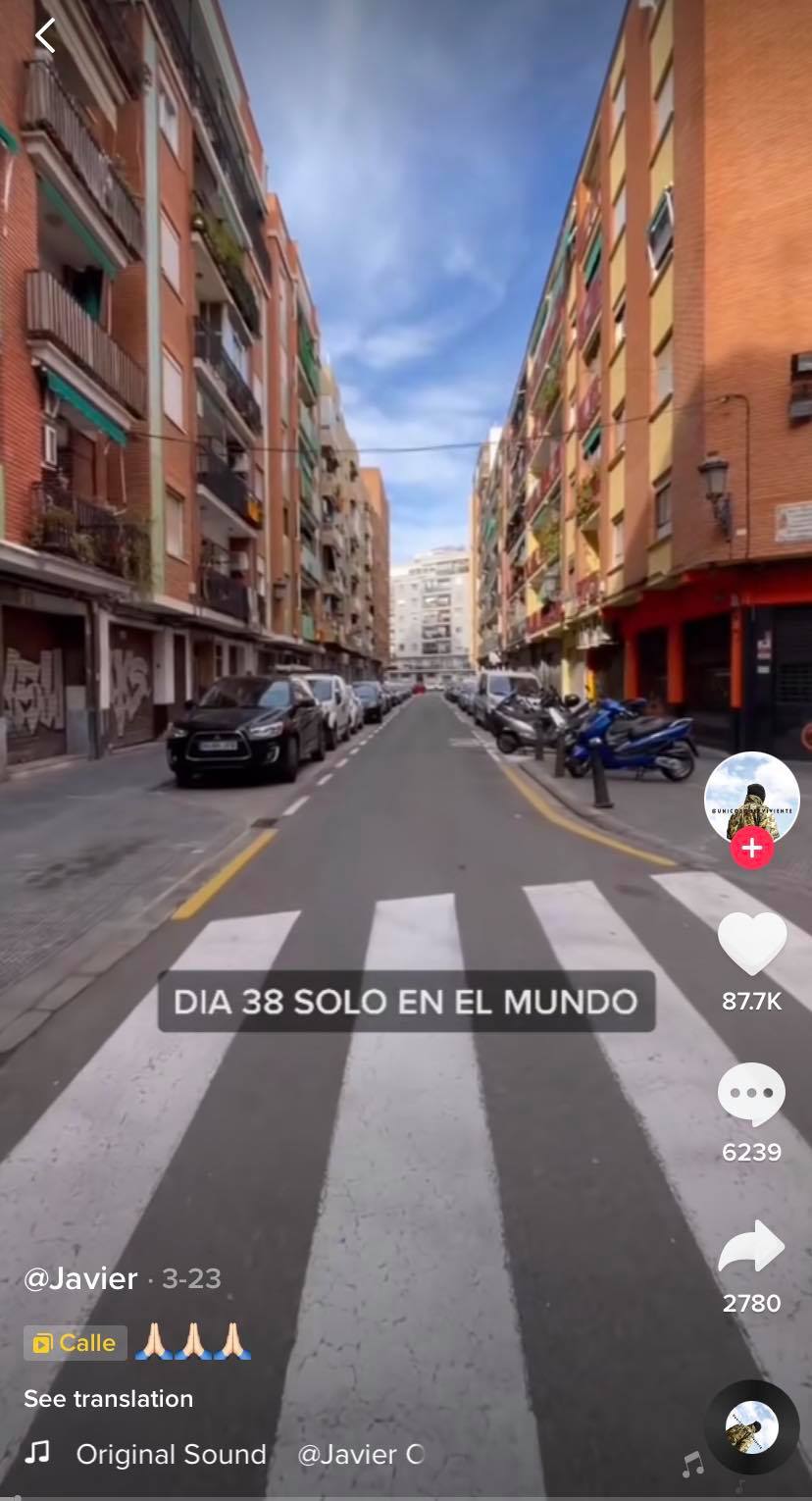Open the Calle playlist chip

coord(76,1342)
